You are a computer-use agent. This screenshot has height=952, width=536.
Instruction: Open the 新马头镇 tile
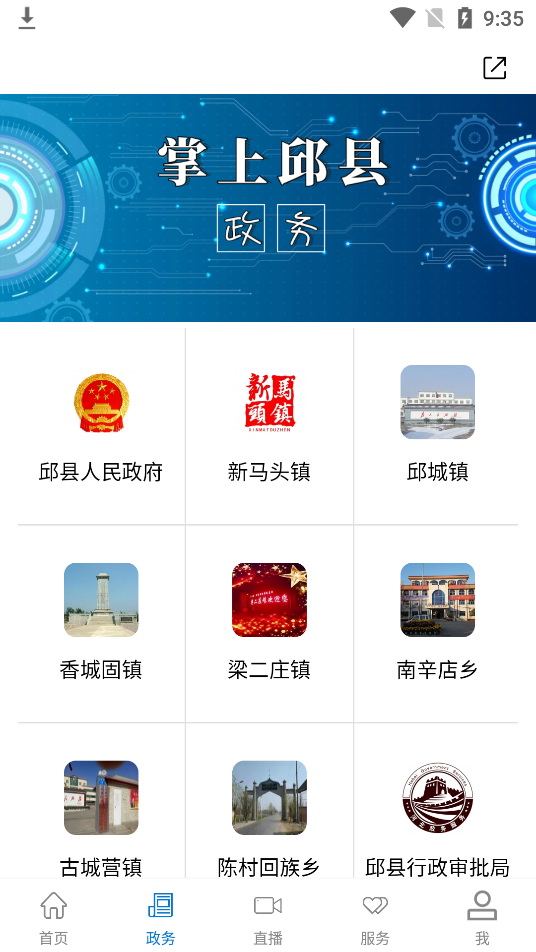270,426
